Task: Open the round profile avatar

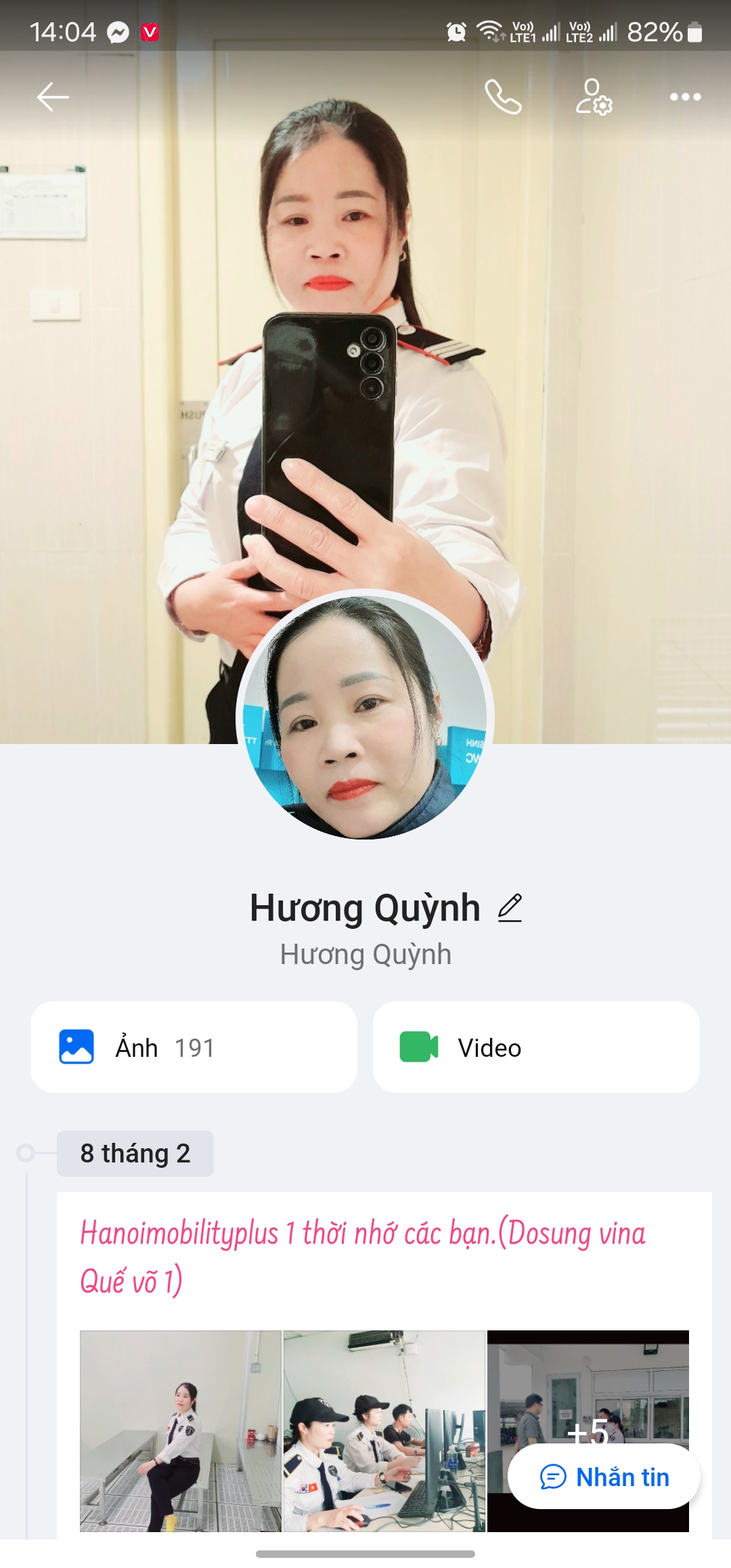Action: [x=365, y=716]
